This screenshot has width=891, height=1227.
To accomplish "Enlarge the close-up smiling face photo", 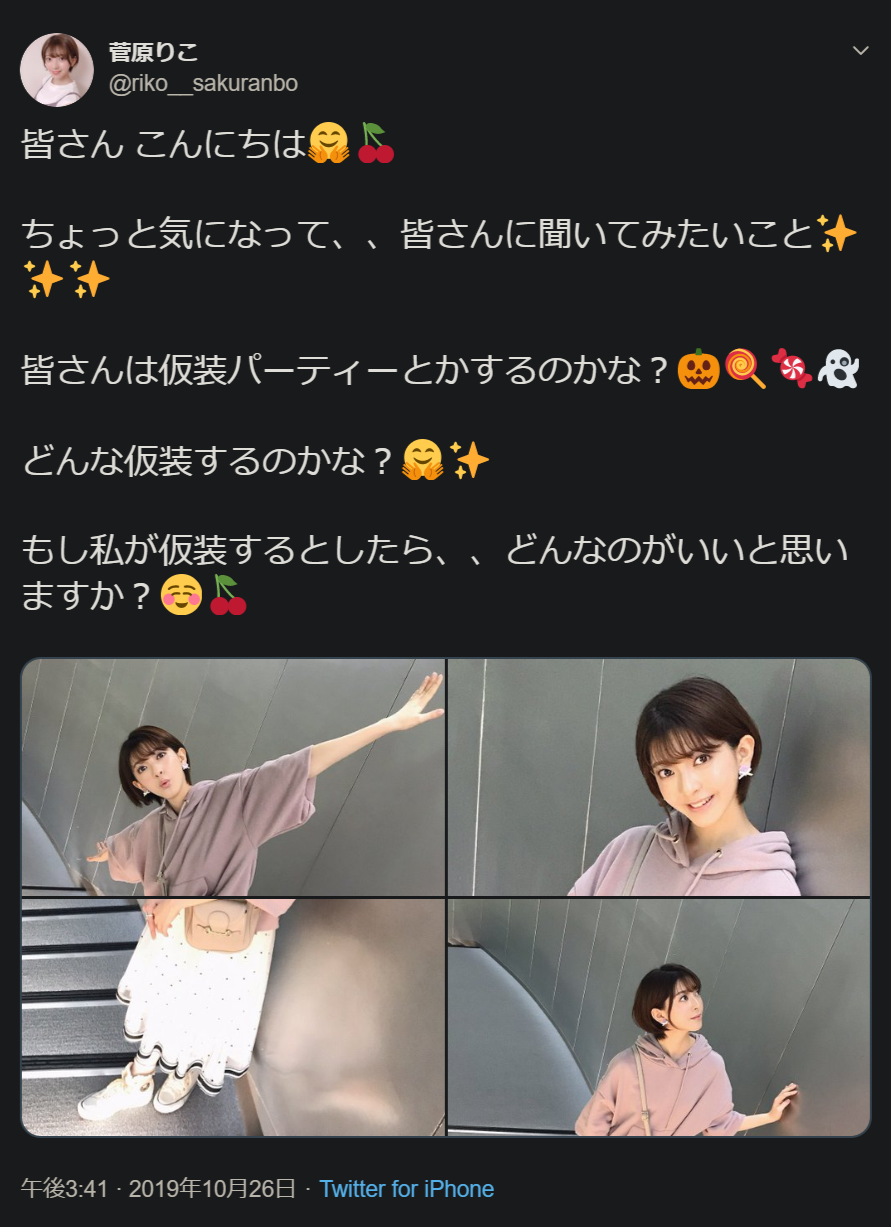I will click(x=659, y=777).
